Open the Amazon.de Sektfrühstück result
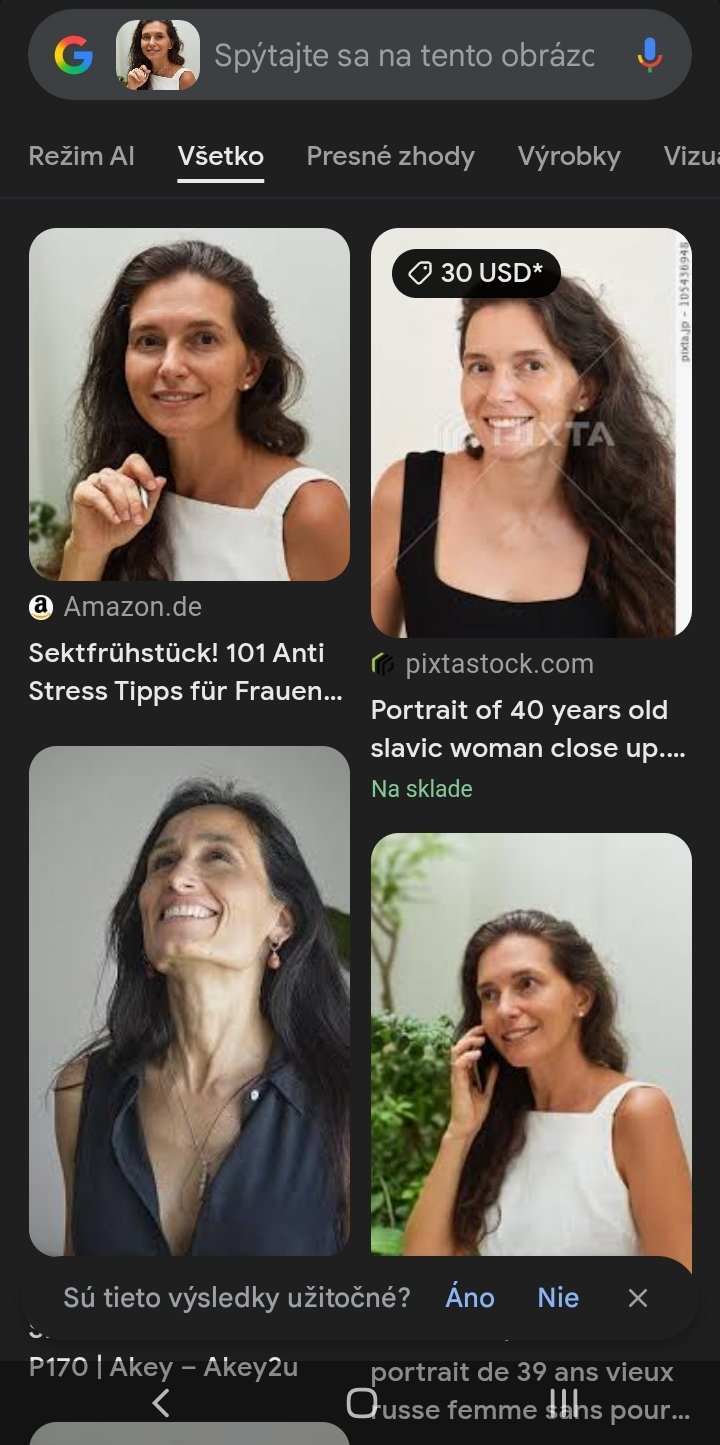This screenshot has height=1445, width=720. click(x=189, y=405)
